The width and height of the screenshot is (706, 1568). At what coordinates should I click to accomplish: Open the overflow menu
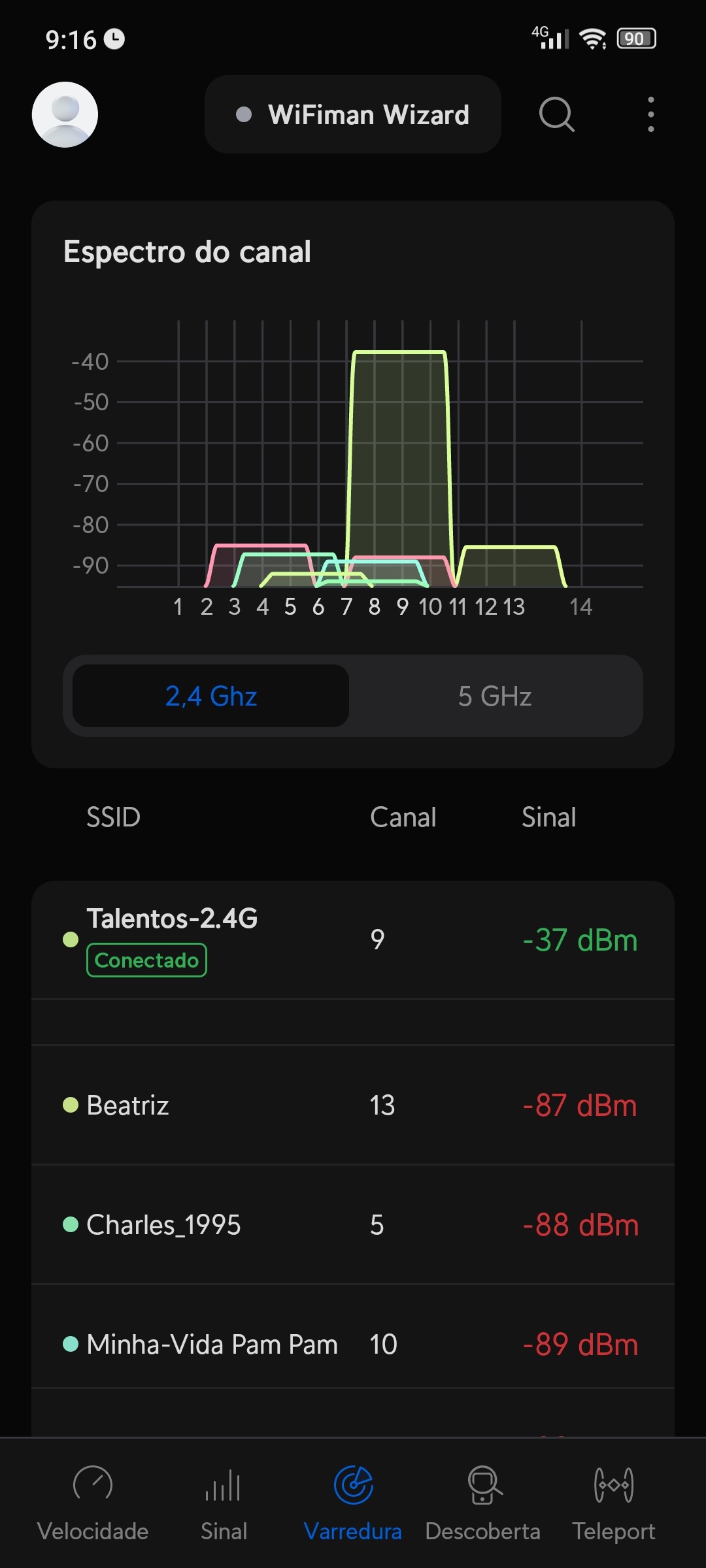650,114
